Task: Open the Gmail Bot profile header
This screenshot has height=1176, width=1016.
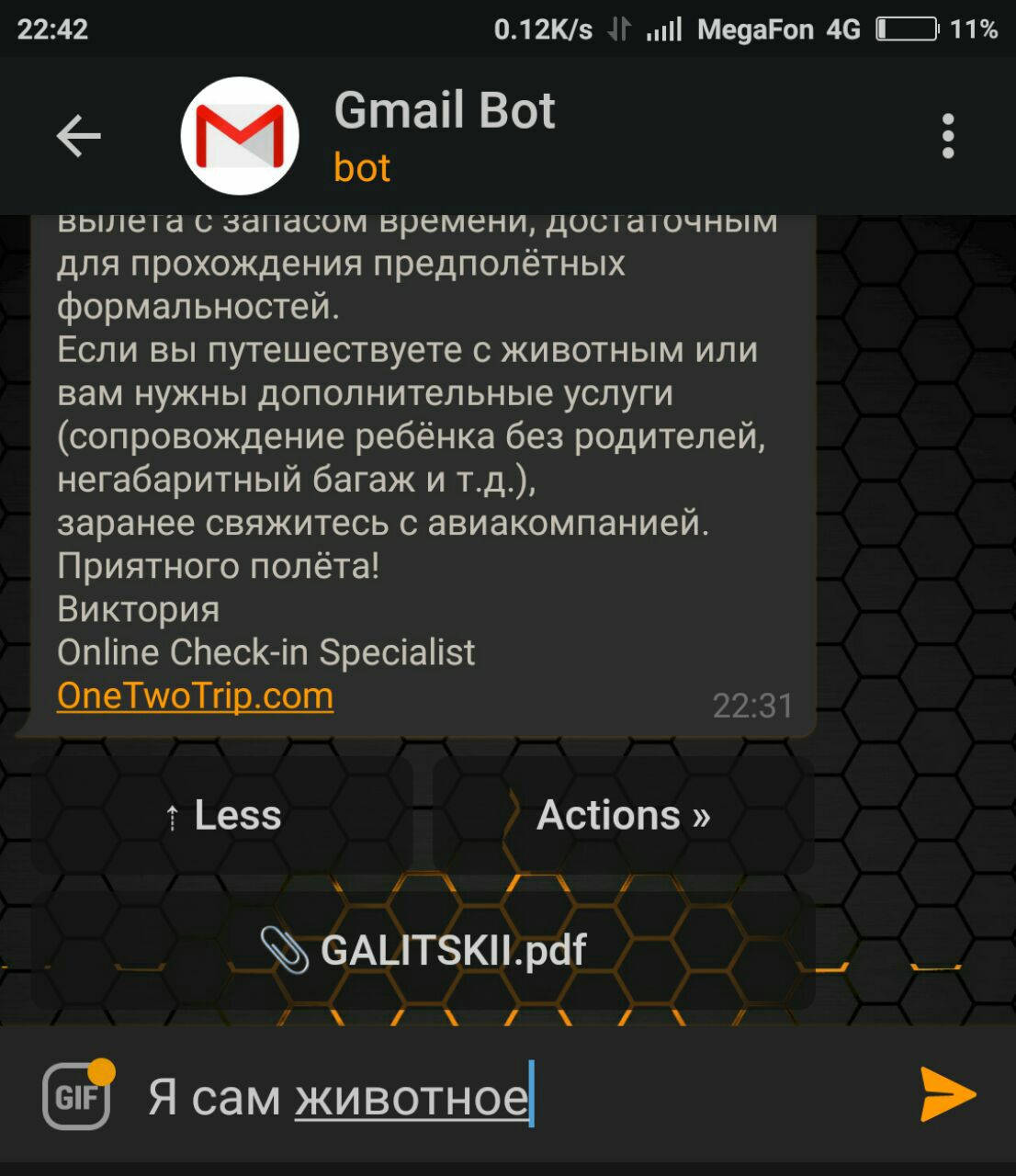Action: 444,135
